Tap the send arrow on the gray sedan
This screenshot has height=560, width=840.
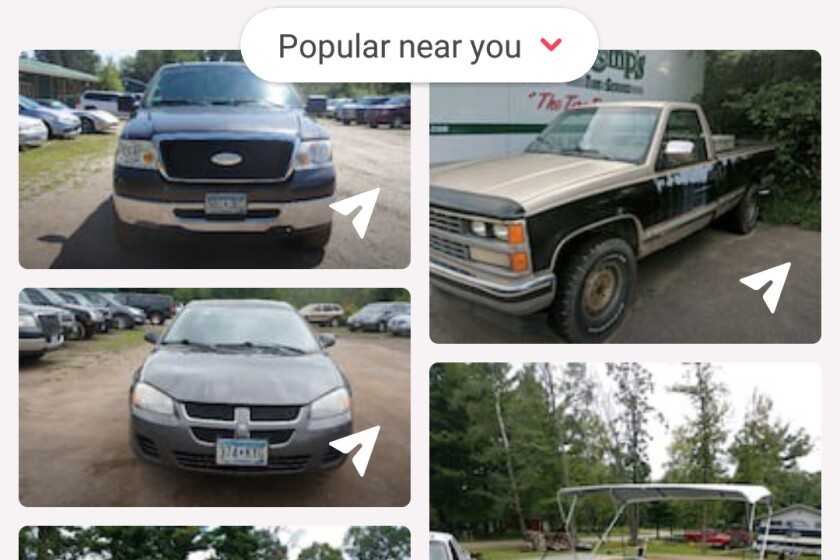click(356, 449)
